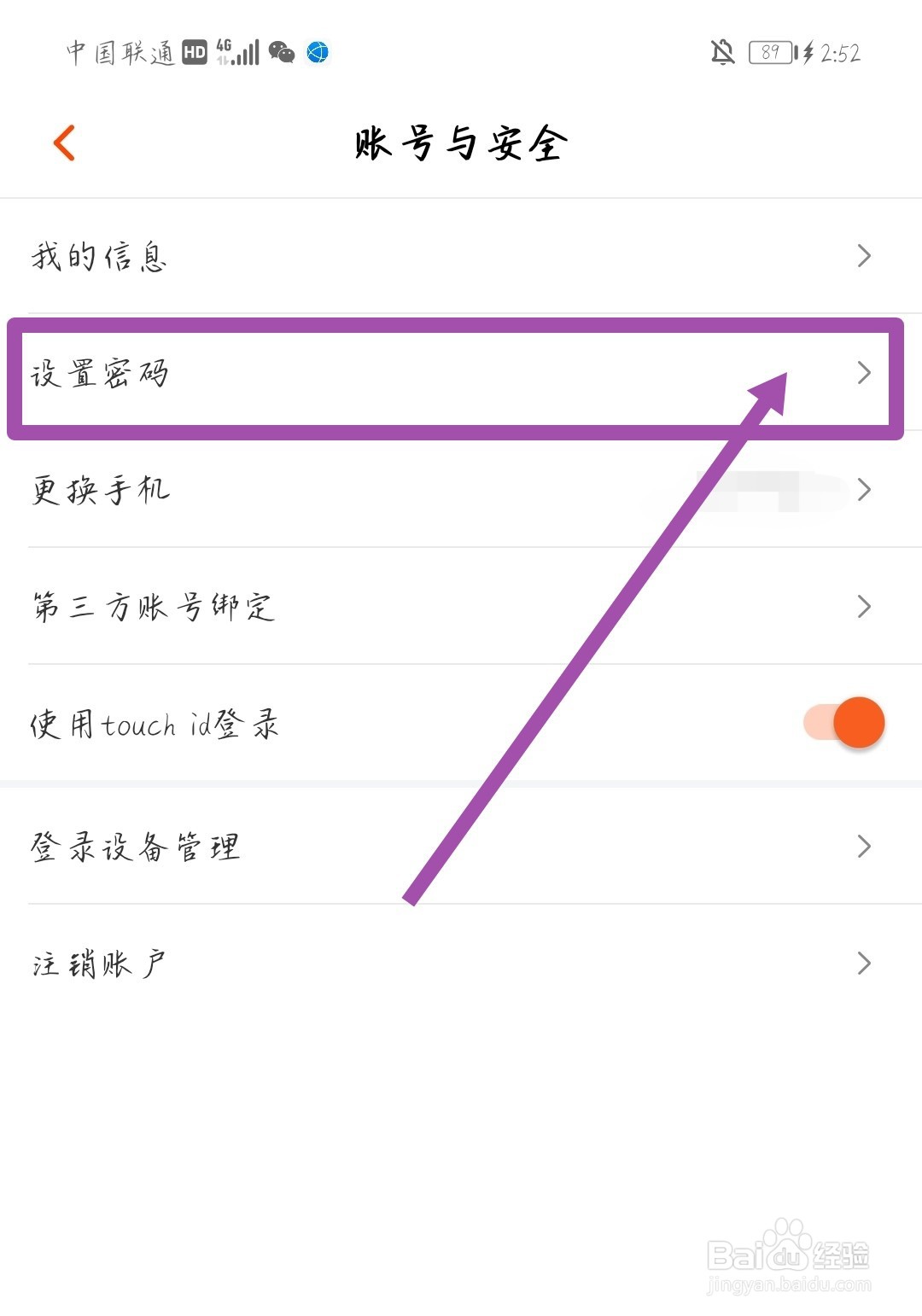
Task: Tap the 账号与安全 page title
Action: click(461, 143)
